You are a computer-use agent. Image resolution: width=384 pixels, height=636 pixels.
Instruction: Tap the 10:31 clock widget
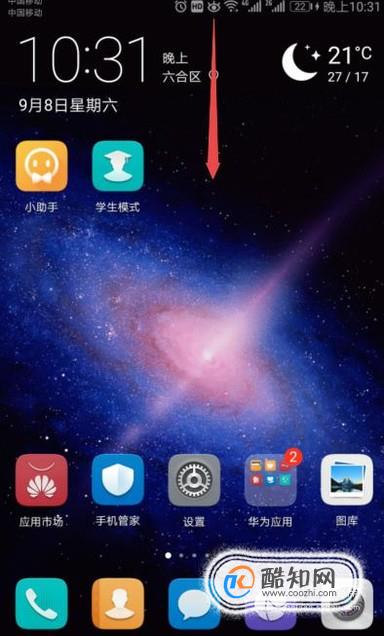coord(83,60)
